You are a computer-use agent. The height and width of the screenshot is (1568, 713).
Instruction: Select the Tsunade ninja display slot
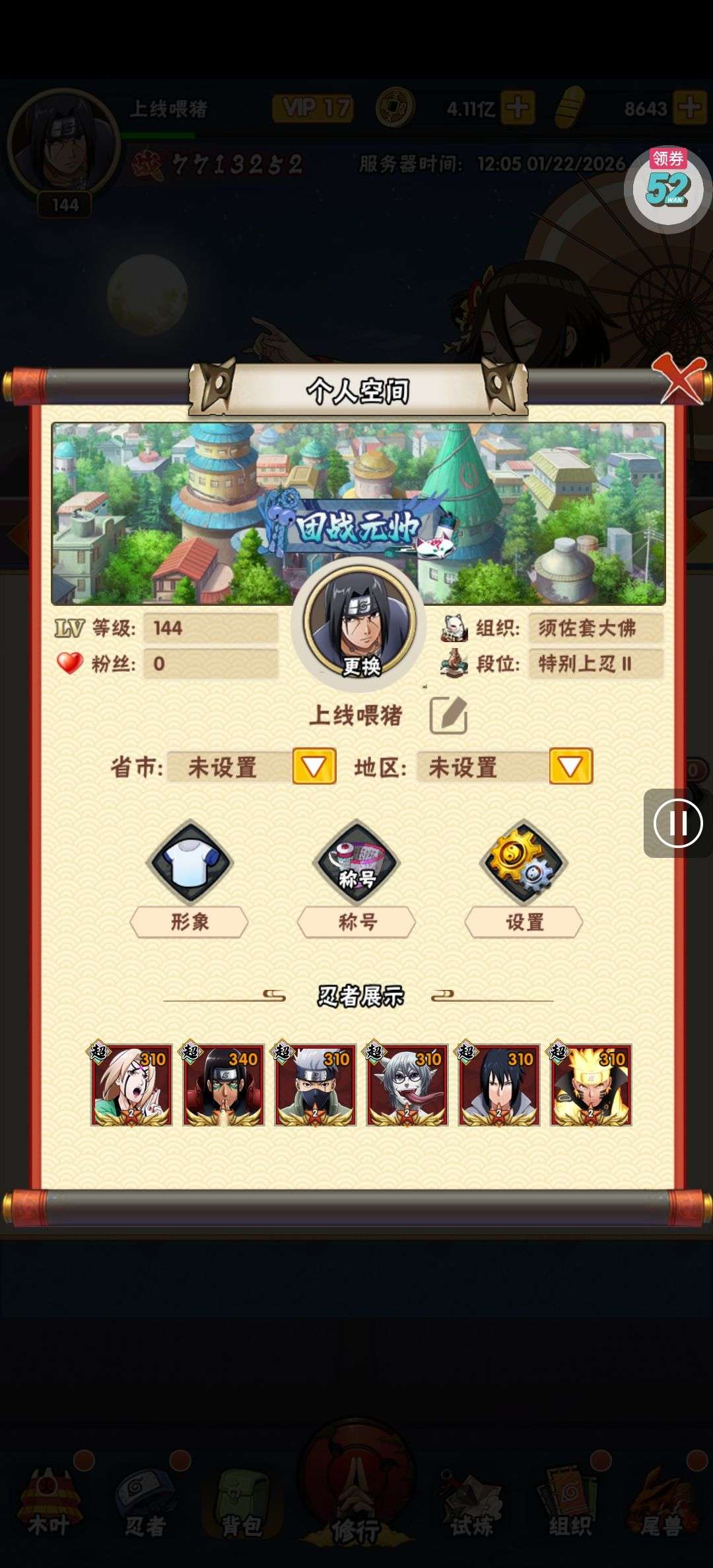pos(131,1085)
